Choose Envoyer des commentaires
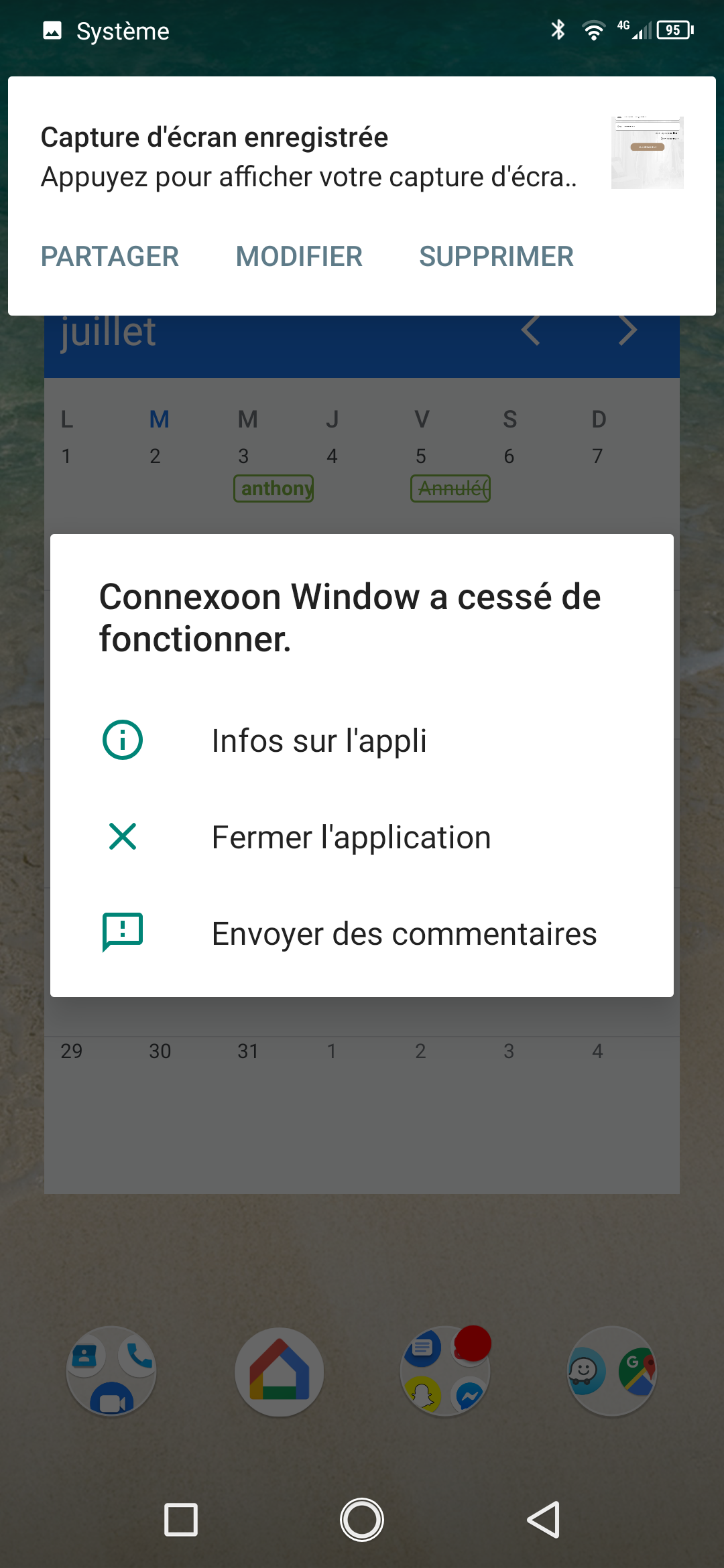 pos(362,933)
